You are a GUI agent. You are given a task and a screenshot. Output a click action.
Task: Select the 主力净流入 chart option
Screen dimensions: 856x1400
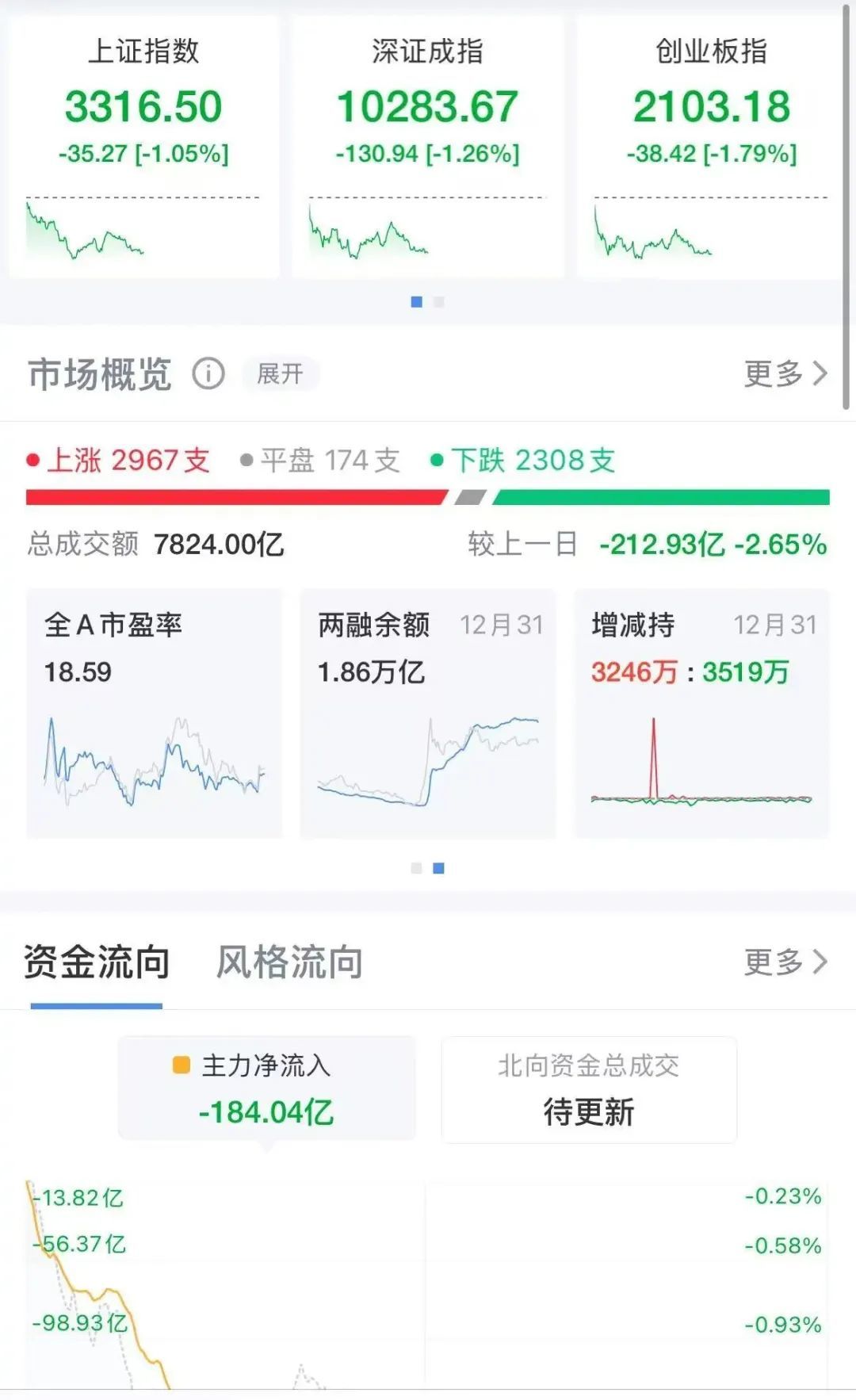[267, 1088]
